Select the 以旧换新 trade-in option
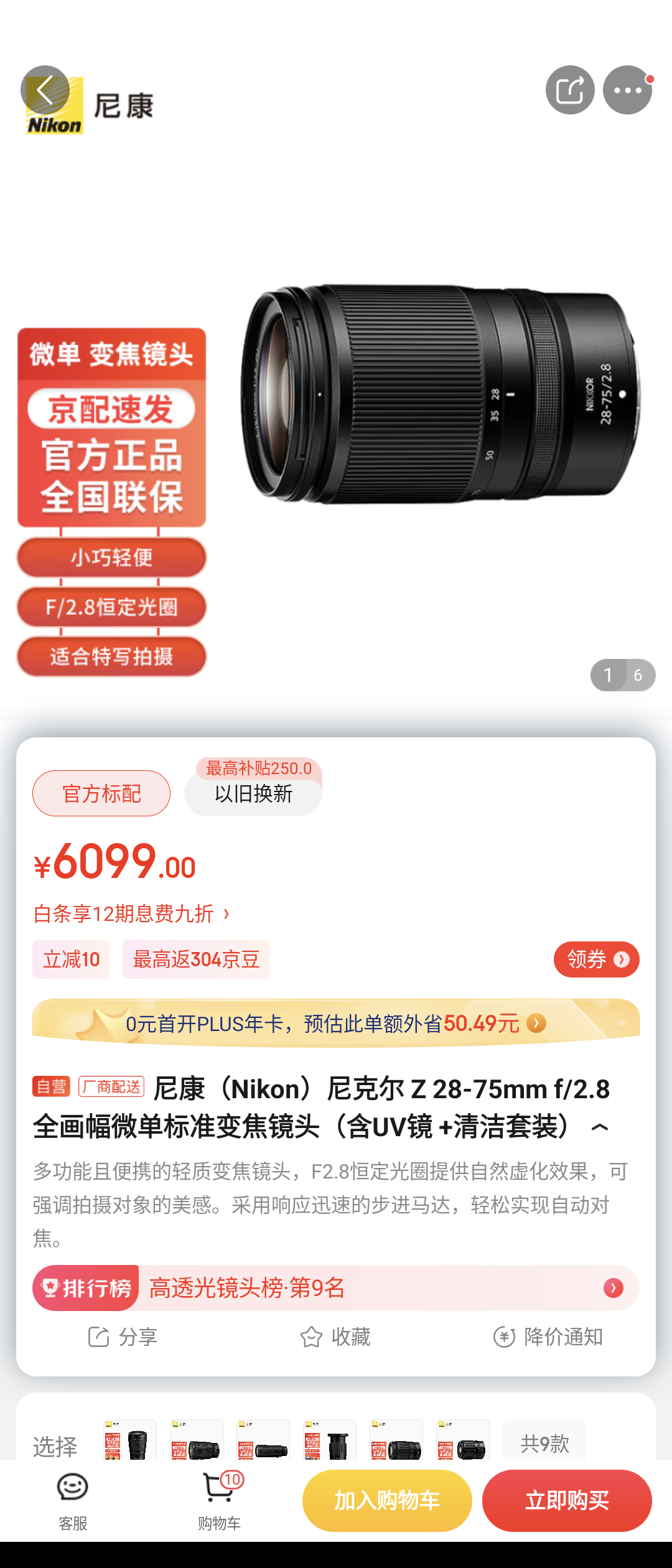Screen dimensions: 672x1568 click(253, 793)
